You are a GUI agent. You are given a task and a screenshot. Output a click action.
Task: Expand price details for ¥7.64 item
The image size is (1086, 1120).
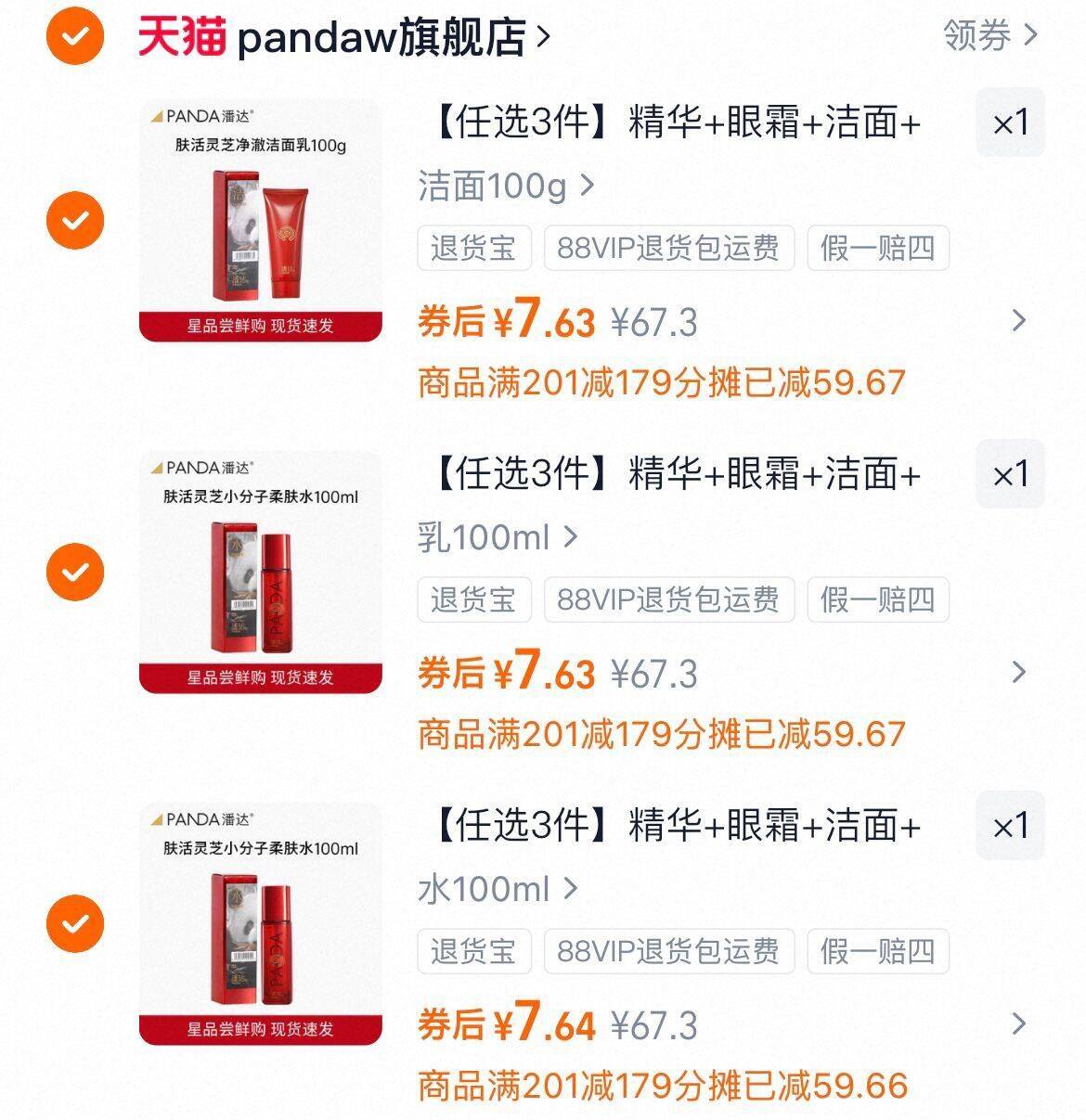tap(1019, 1024)
